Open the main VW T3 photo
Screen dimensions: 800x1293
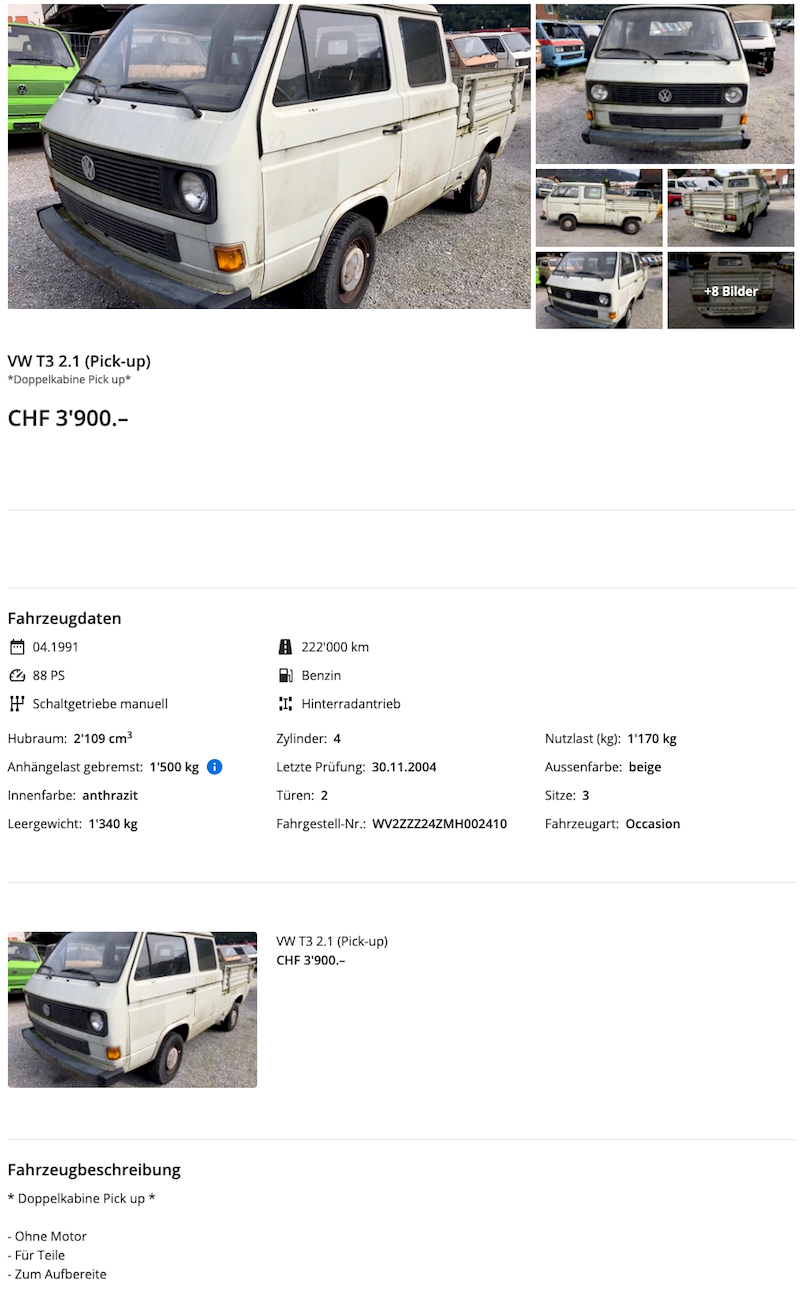(x=269, y=156)
